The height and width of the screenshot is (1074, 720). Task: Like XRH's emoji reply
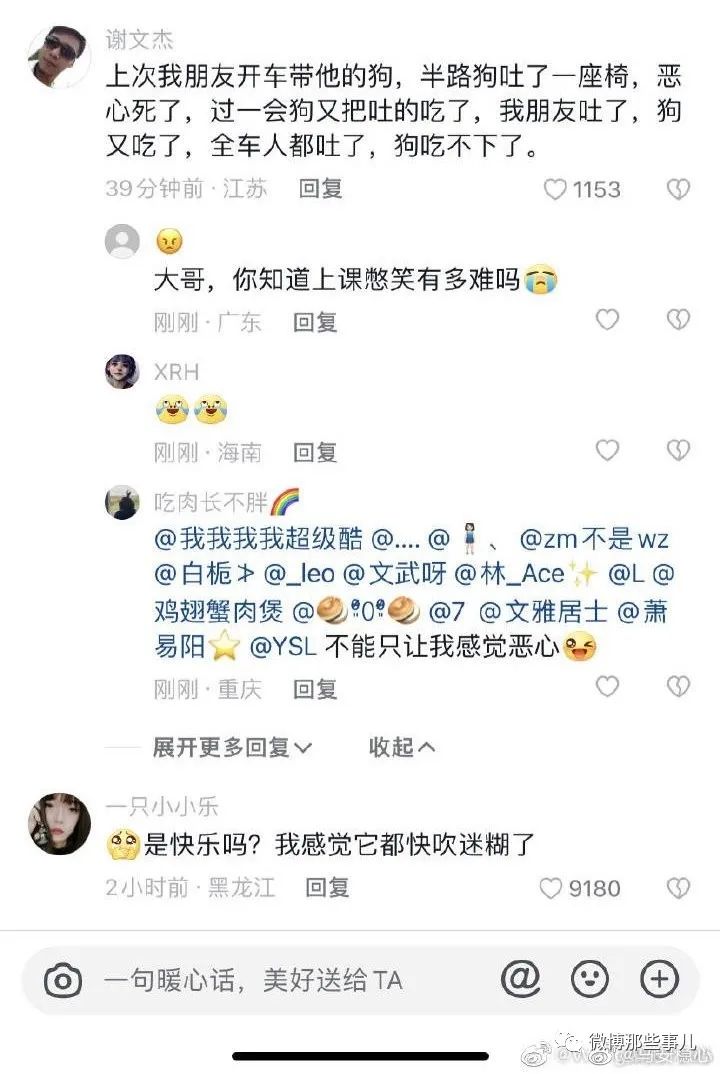pos(607,451)
